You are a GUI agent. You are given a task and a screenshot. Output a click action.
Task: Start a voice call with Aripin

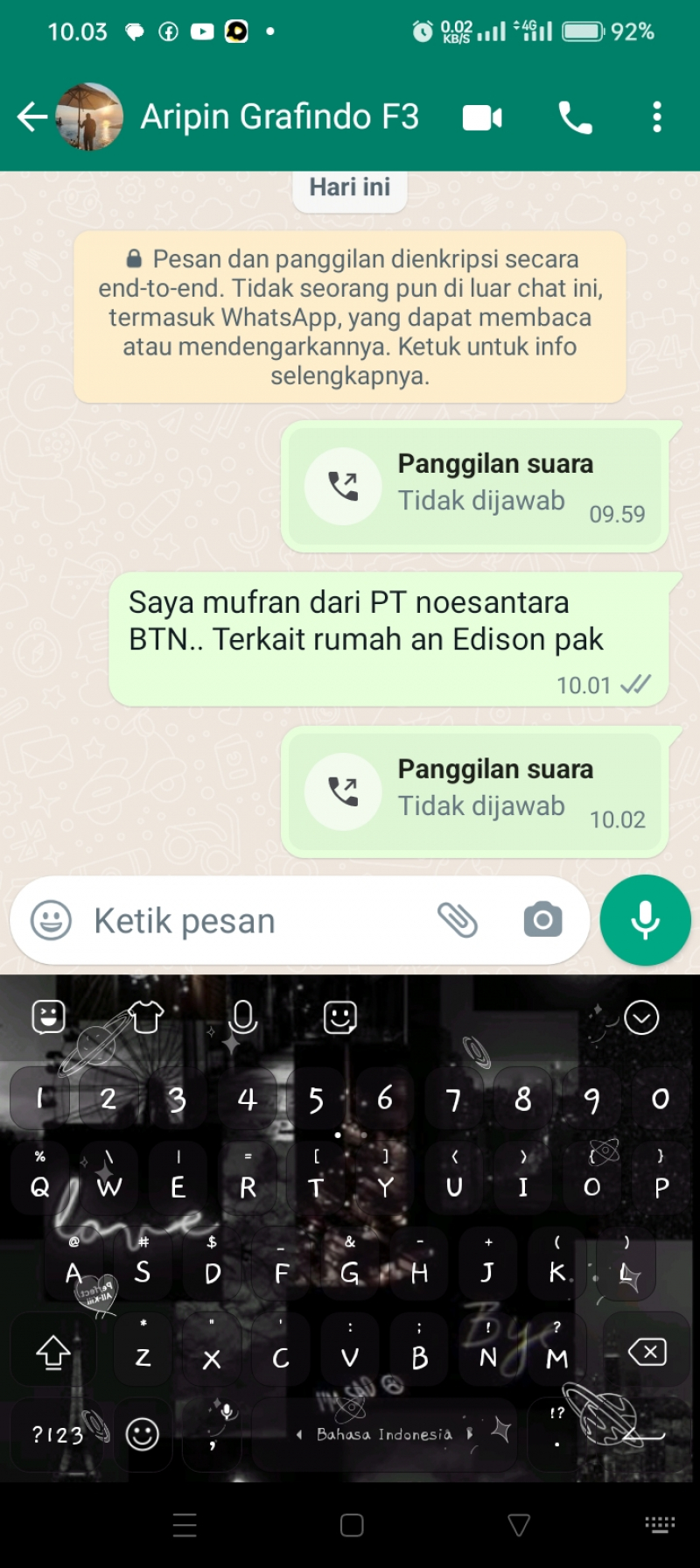pos(575,117)
